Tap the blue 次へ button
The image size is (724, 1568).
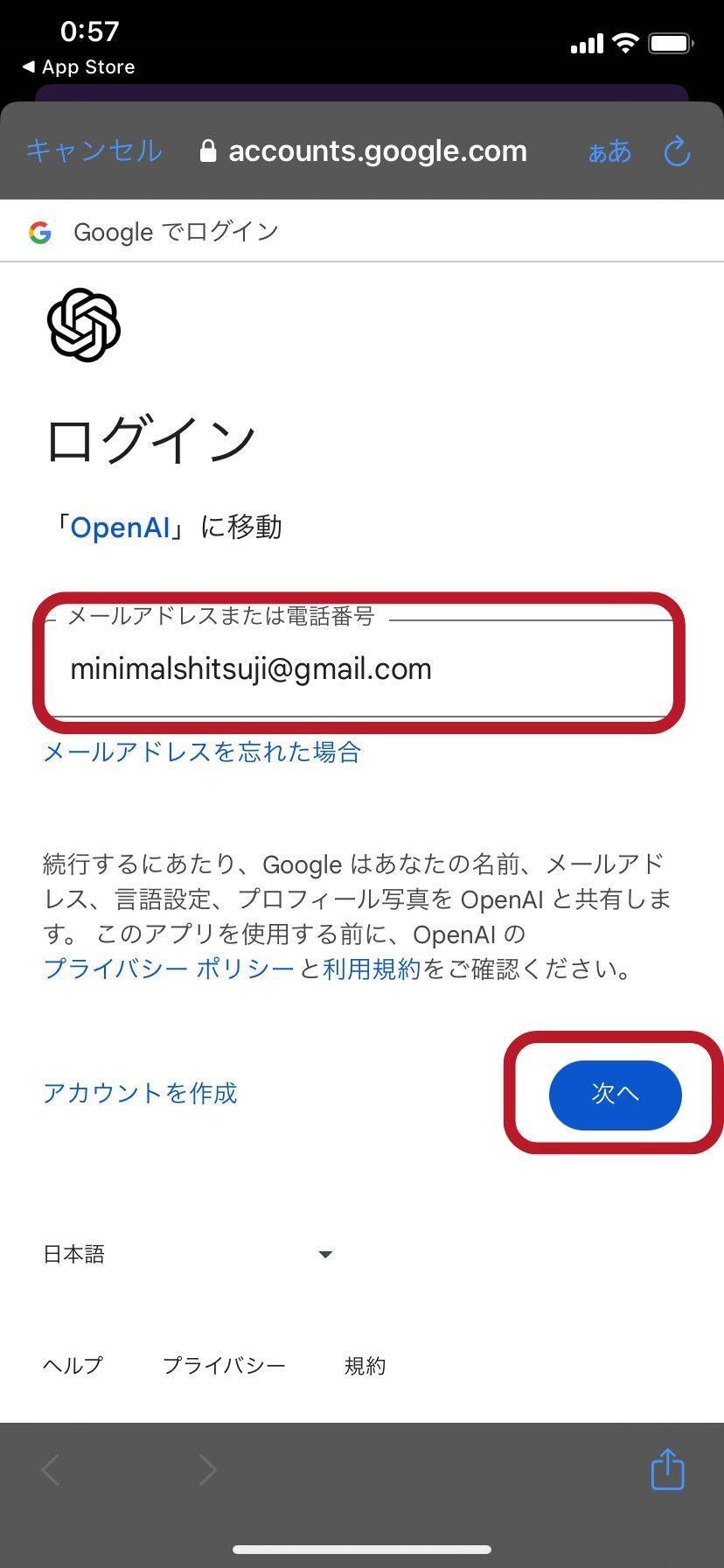pyautogui.click(x=615, y=1095)
